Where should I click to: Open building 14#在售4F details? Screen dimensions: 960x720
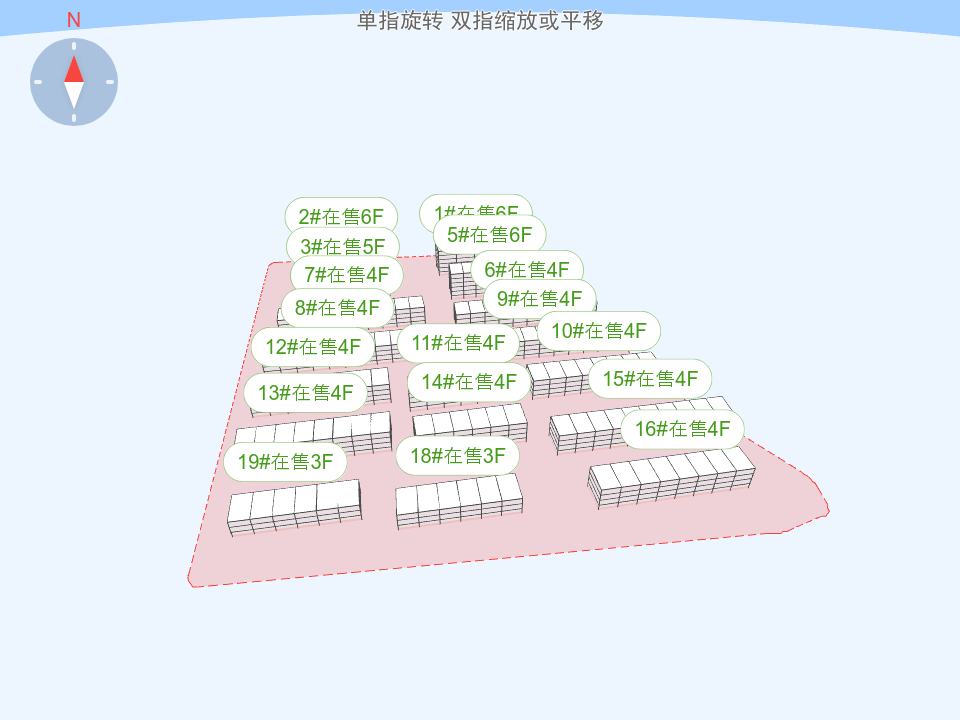tap(469, 382)
